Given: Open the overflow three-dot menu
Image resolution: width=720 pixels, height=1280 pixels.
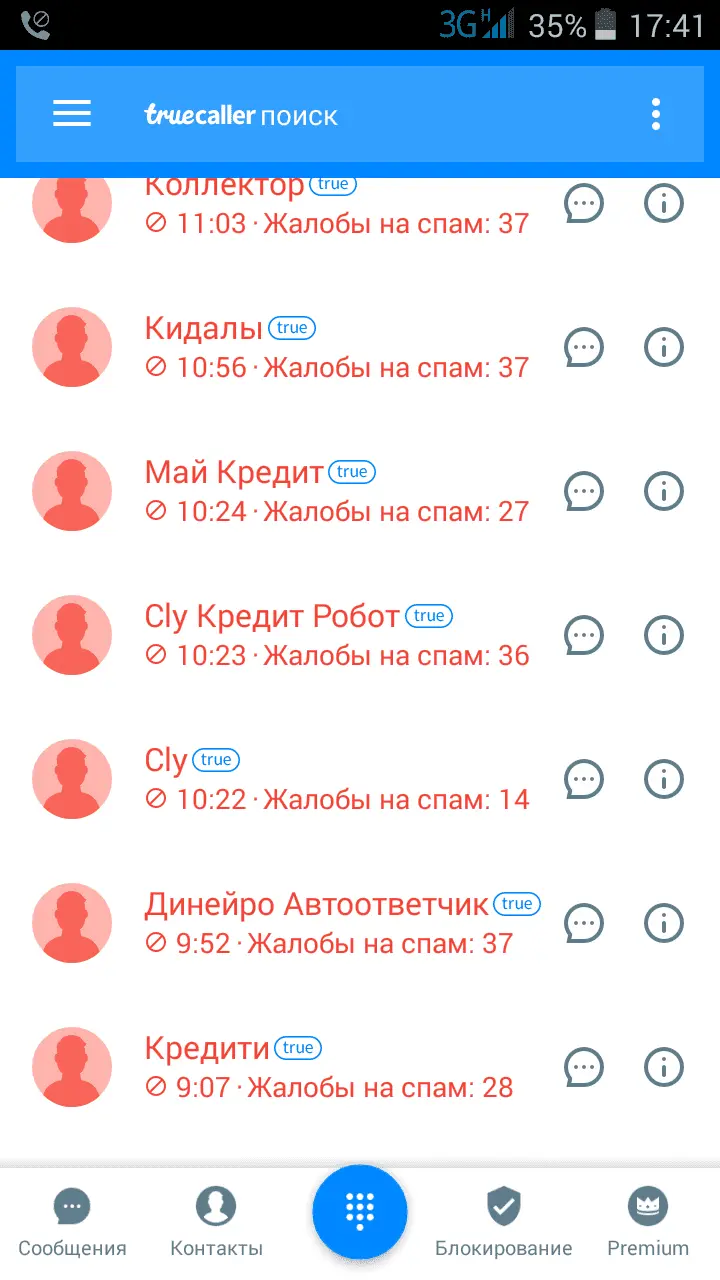Looking at the screenshot, I should pyautogui.click(x=655, y=113).
